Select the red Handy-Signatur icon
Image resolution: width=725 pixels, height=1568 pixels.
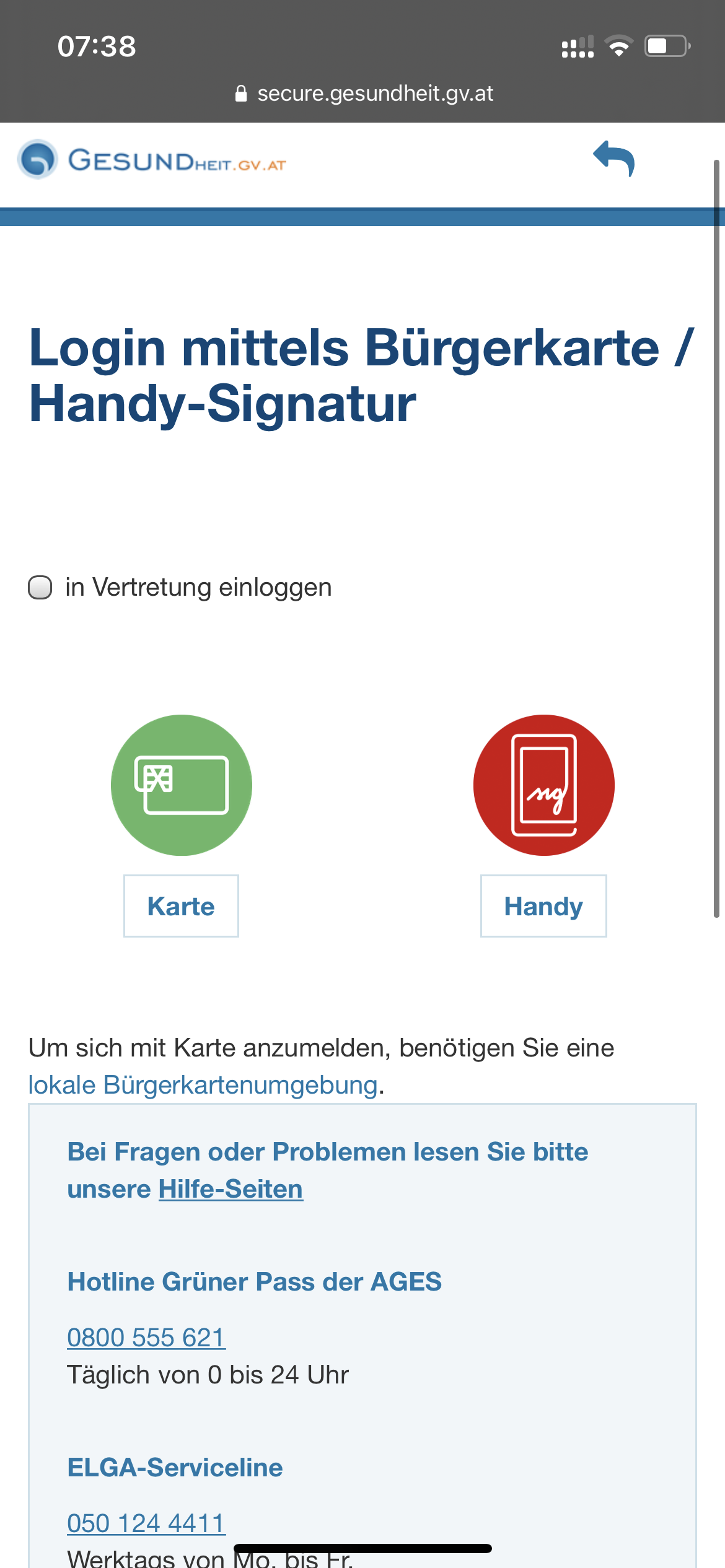point(544,785)
